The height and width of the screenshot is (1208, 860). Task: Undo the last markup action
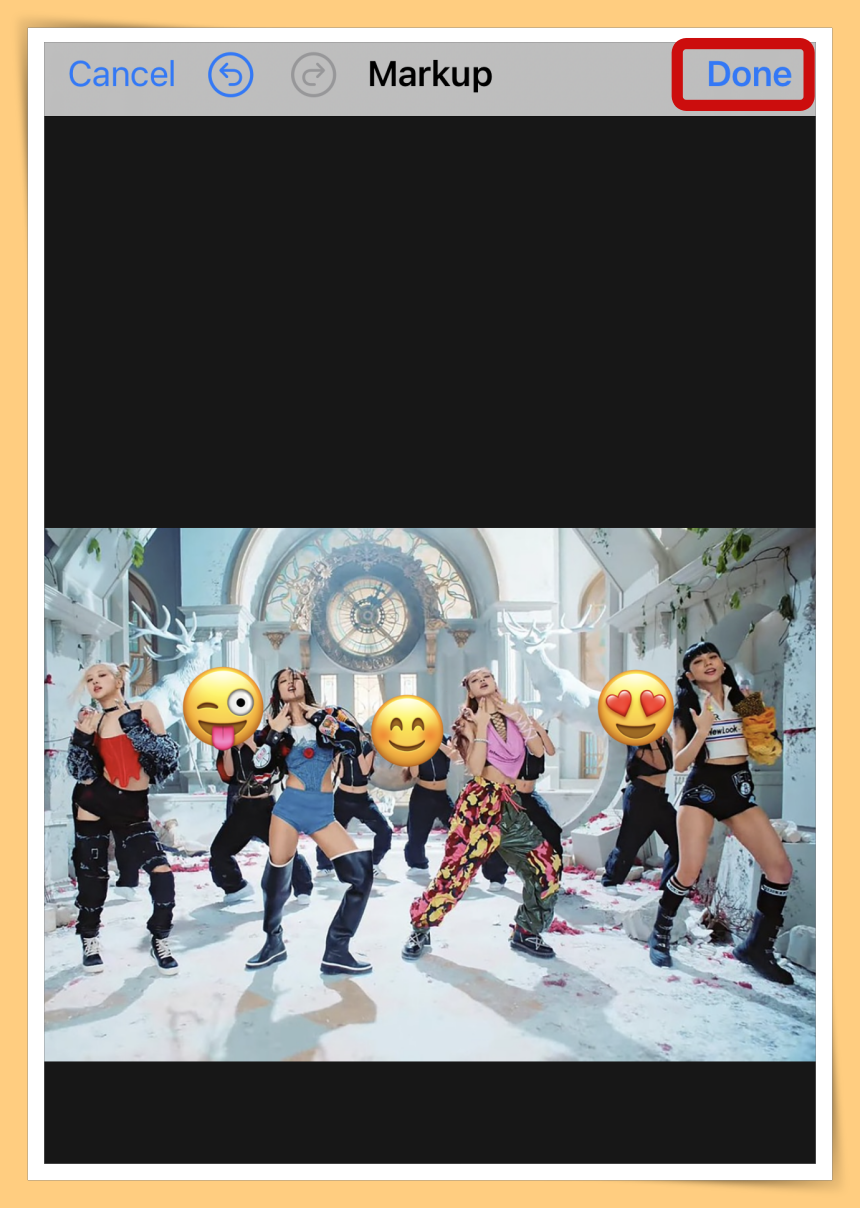click(x=231, y=75)
